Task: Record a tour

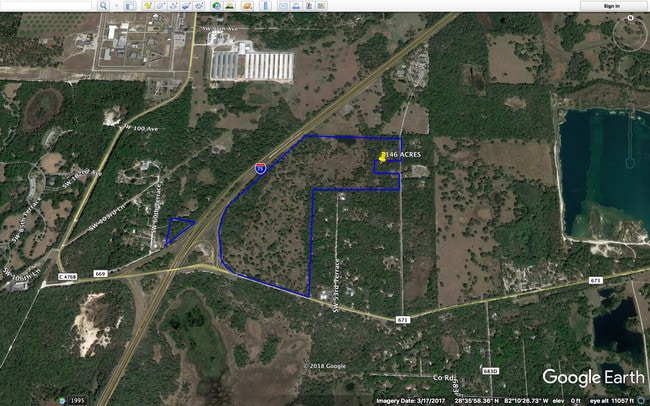Action: (x=199, y=6)
